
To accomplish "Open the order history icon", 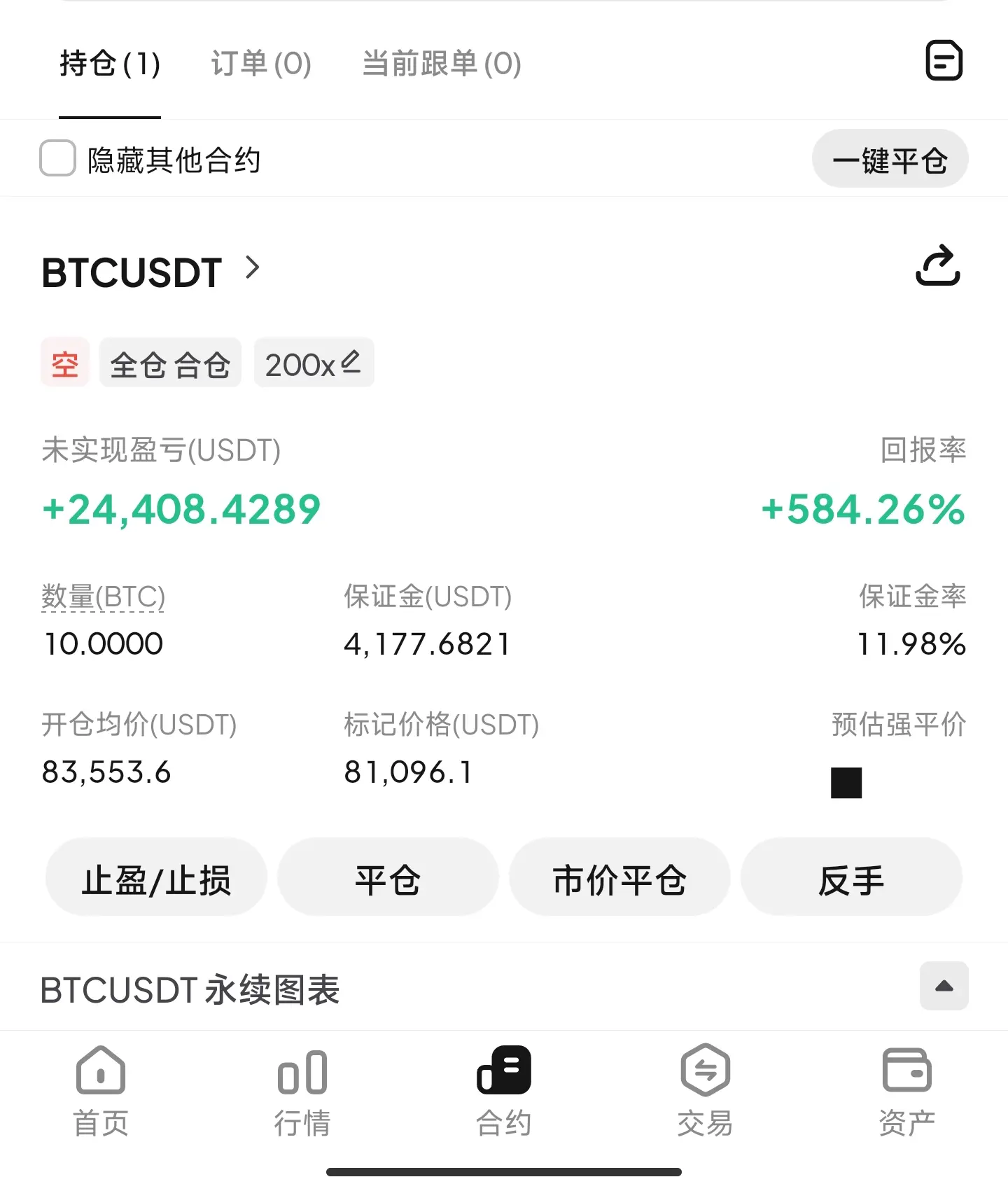I will (944, 61).
